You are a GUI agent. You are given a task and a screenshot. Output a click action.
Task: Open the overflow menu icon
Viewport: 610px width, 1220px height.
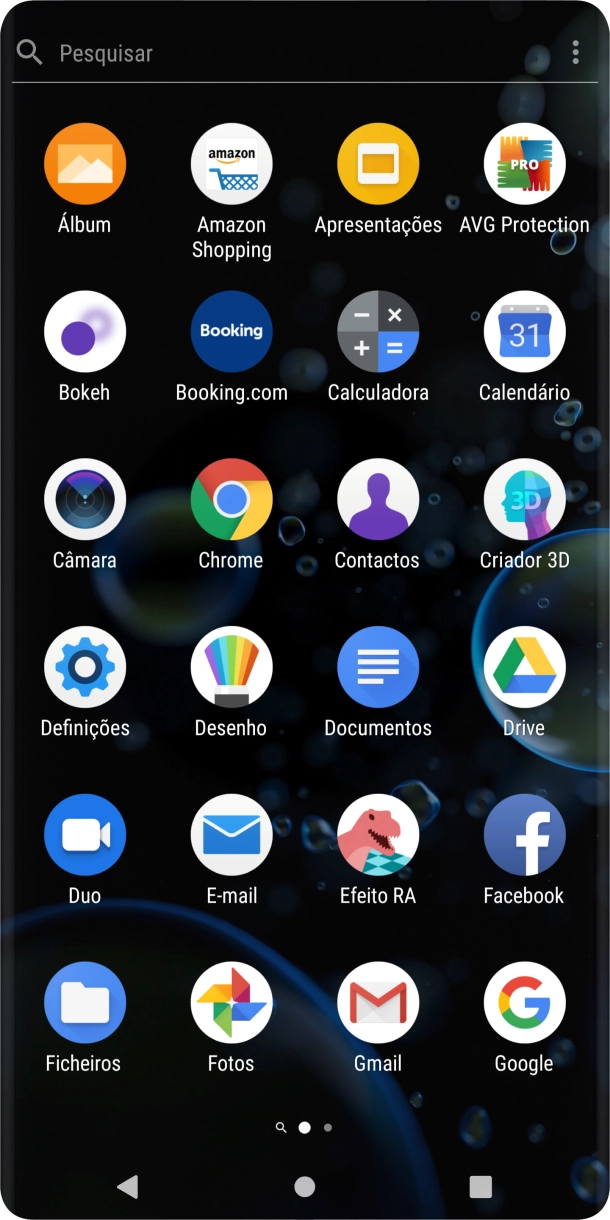[x=575, y=53]
